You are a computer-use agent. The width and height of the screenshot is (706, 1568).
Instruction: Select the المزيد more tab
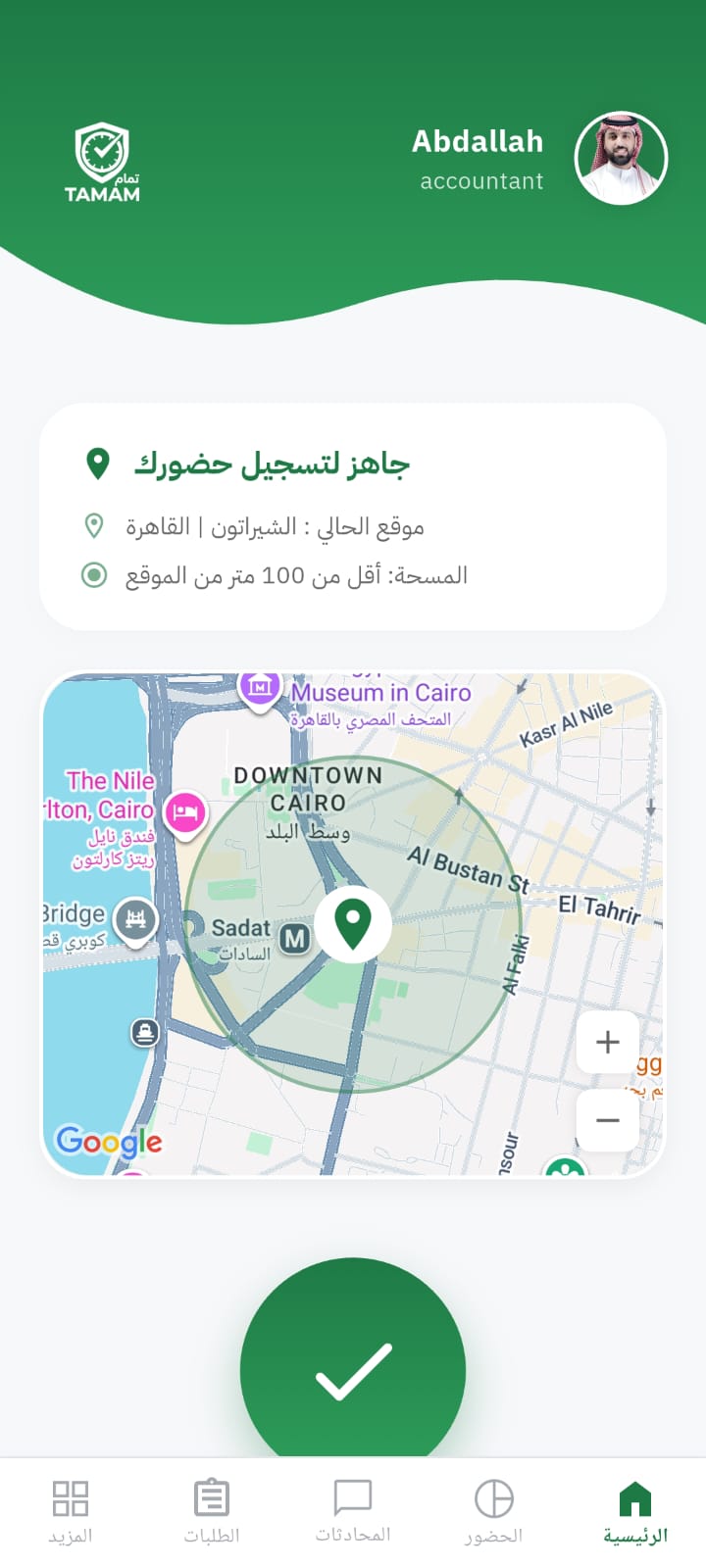(71, 1512)
